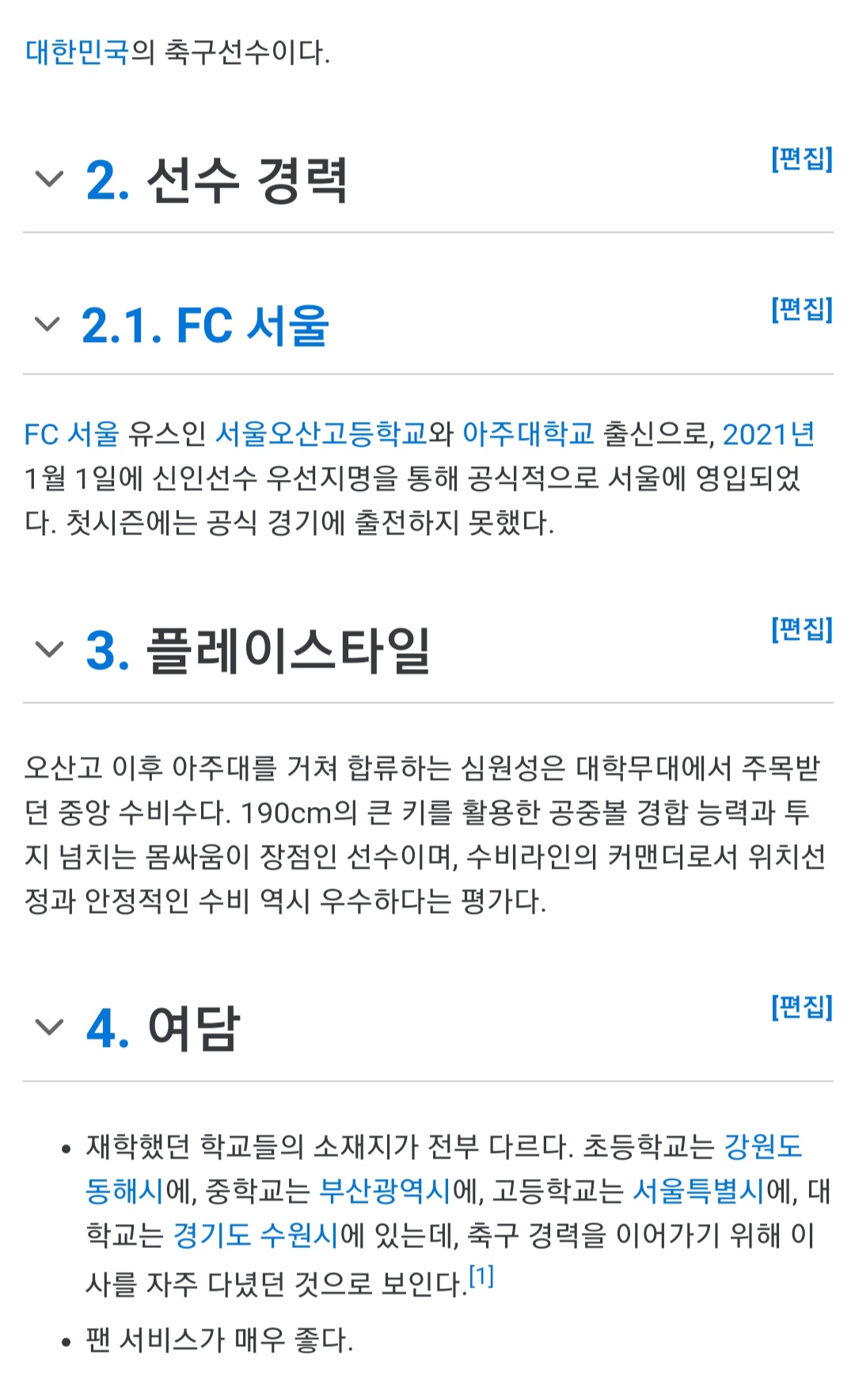Jump to section 3 via its number
This screenshot has height=1400, width=855.
pos(108,651)
